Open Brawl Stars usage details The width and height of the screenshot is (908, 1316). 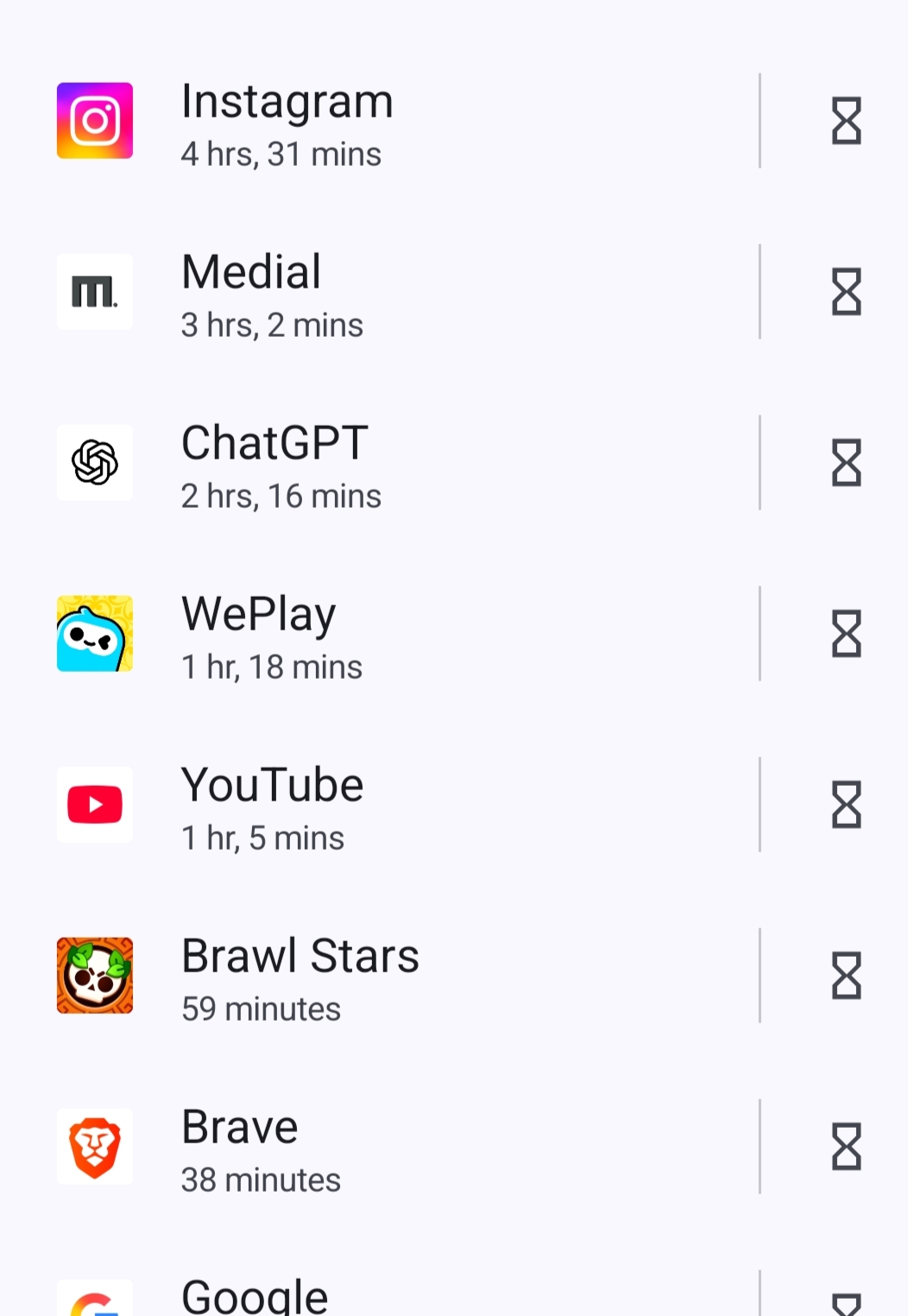[x=300, y=977]
